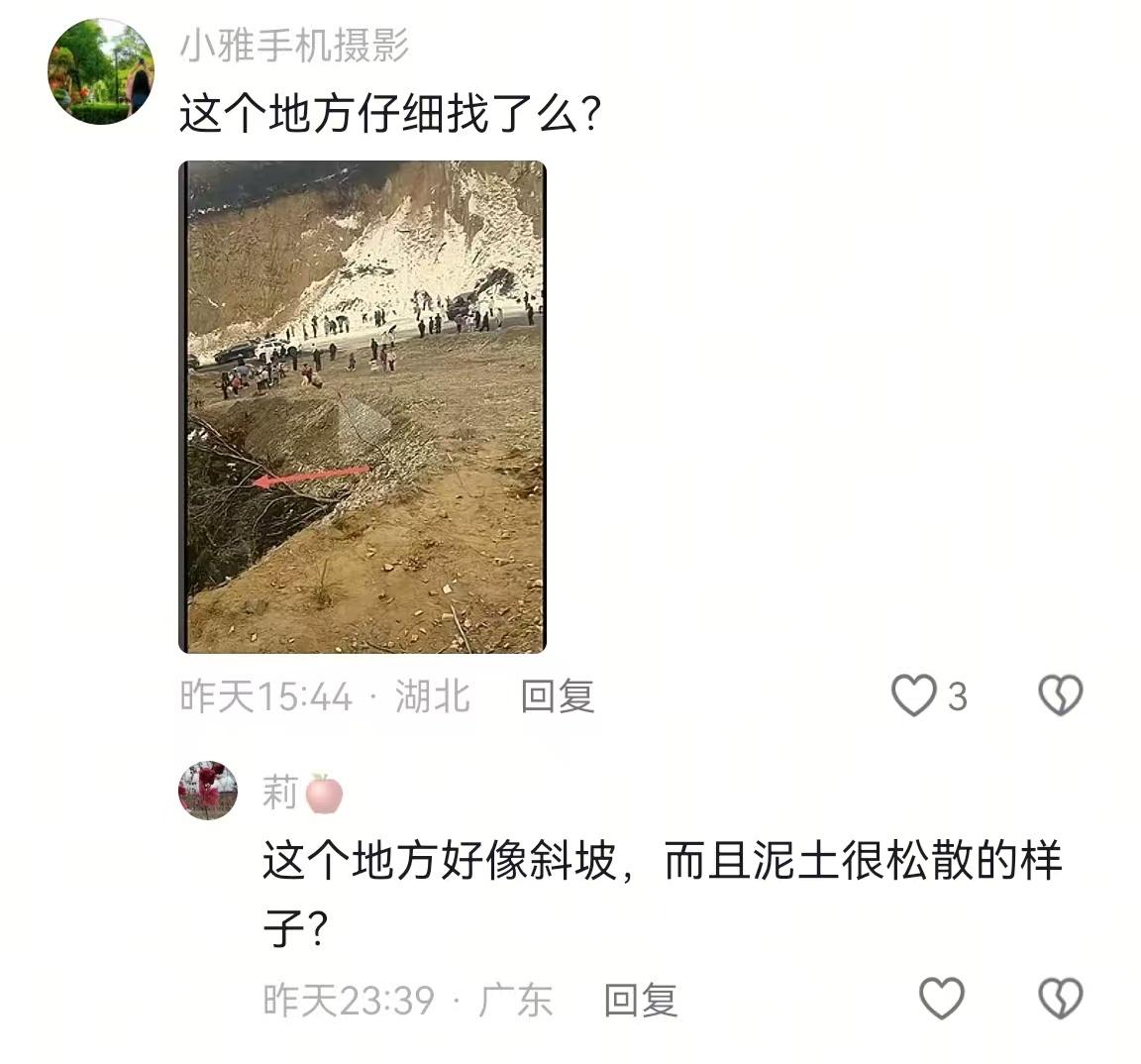
Task: Reply to 莉's comment
Action: pos(641,1000)
